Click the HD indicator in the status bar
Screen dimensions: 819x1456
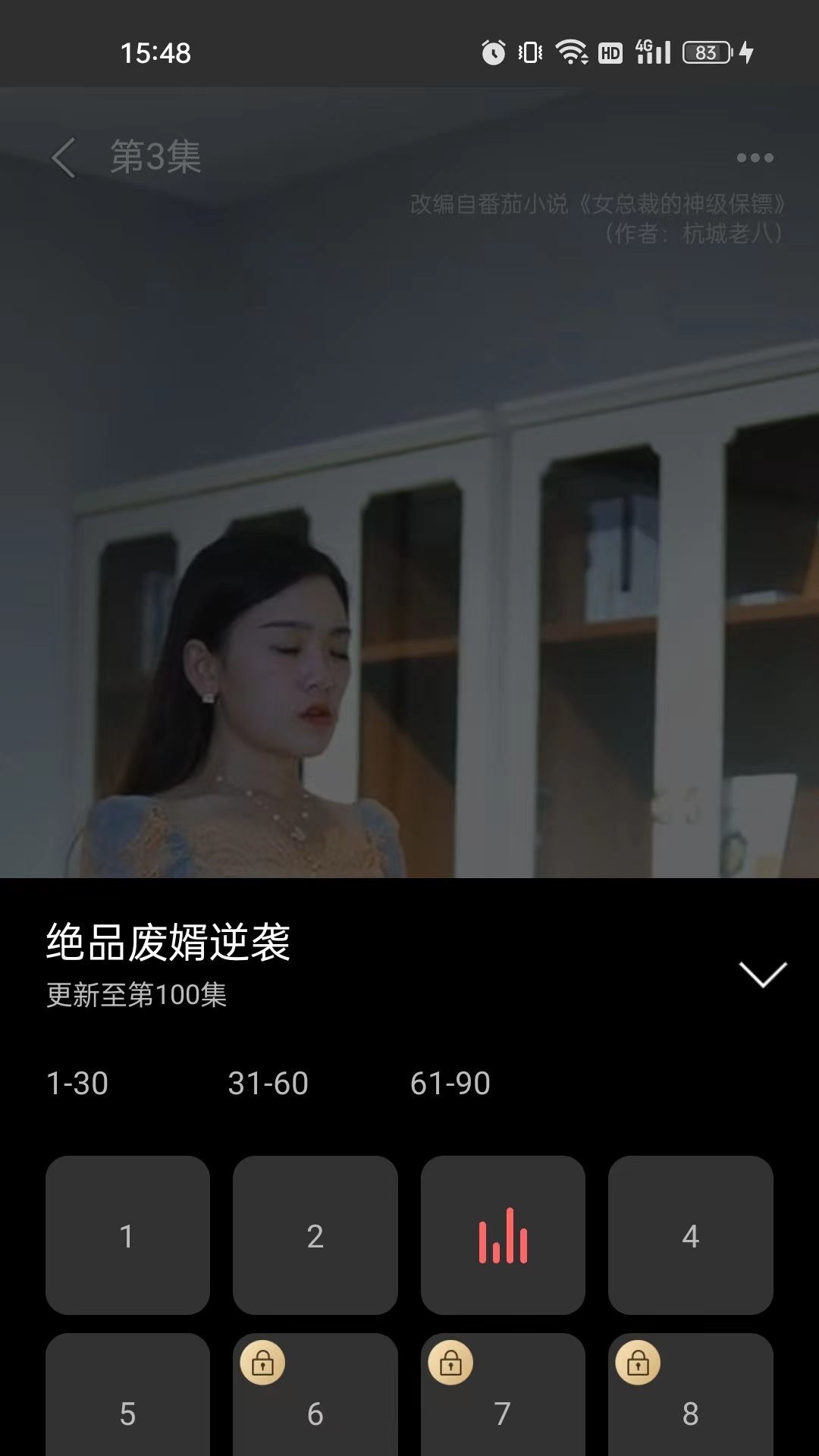pyautogui.click(x=608, y=53)
